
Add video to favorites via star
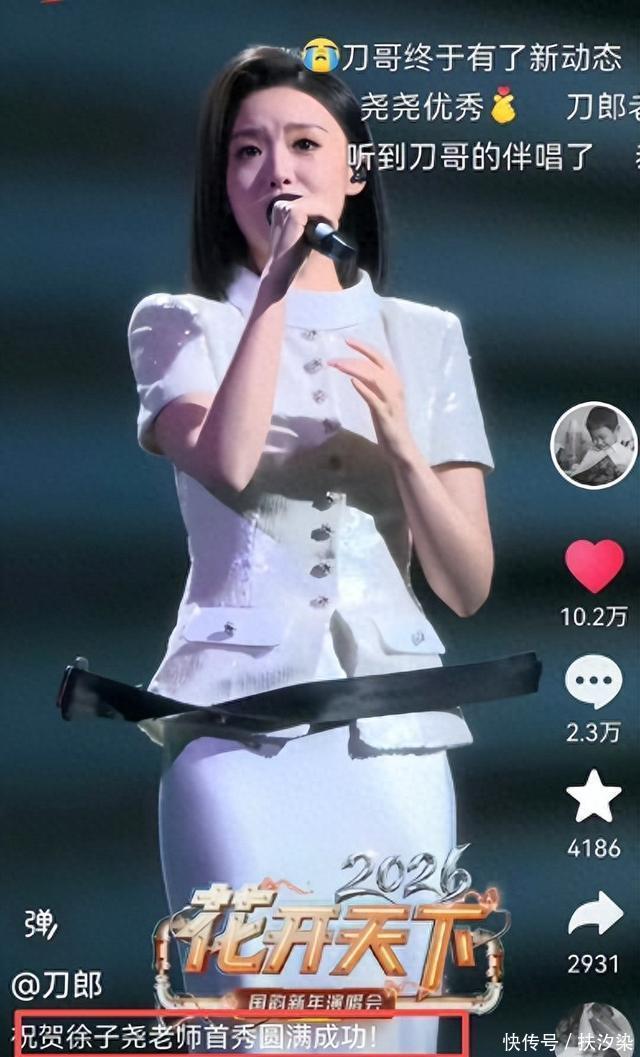[x=594, y=797]
